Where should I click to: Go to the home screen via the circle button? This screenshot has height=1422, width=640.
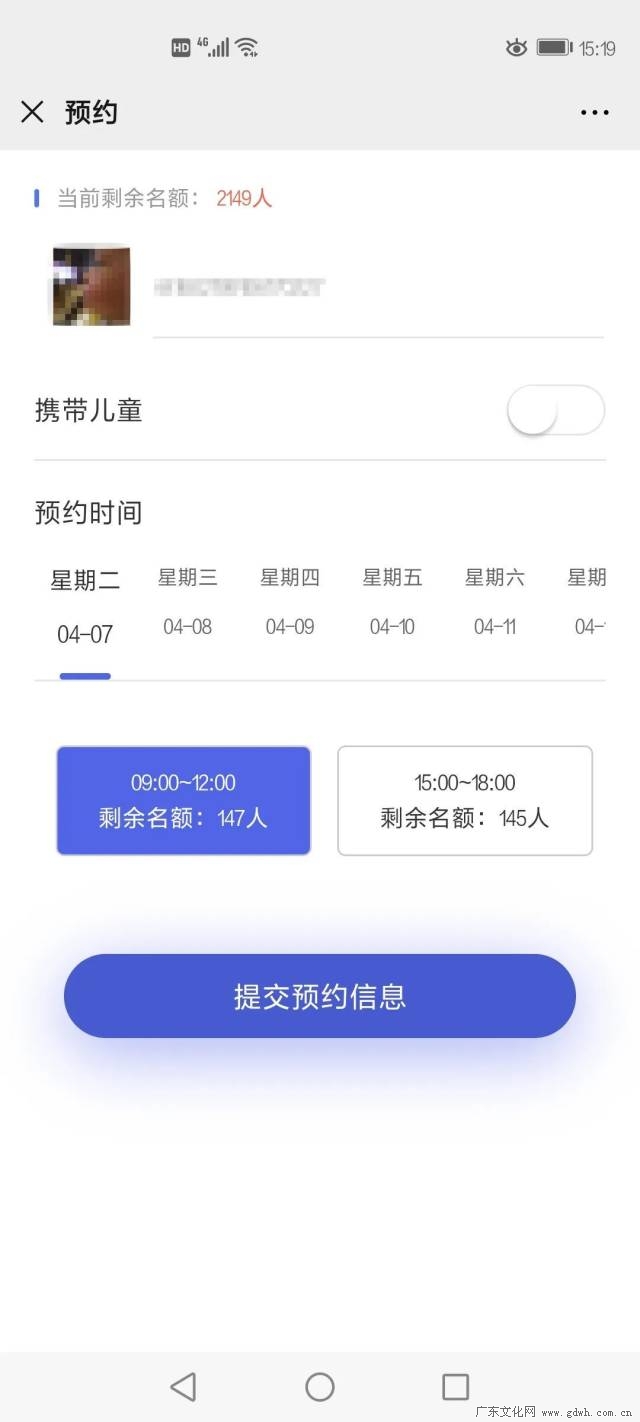tap(320, 1387)
